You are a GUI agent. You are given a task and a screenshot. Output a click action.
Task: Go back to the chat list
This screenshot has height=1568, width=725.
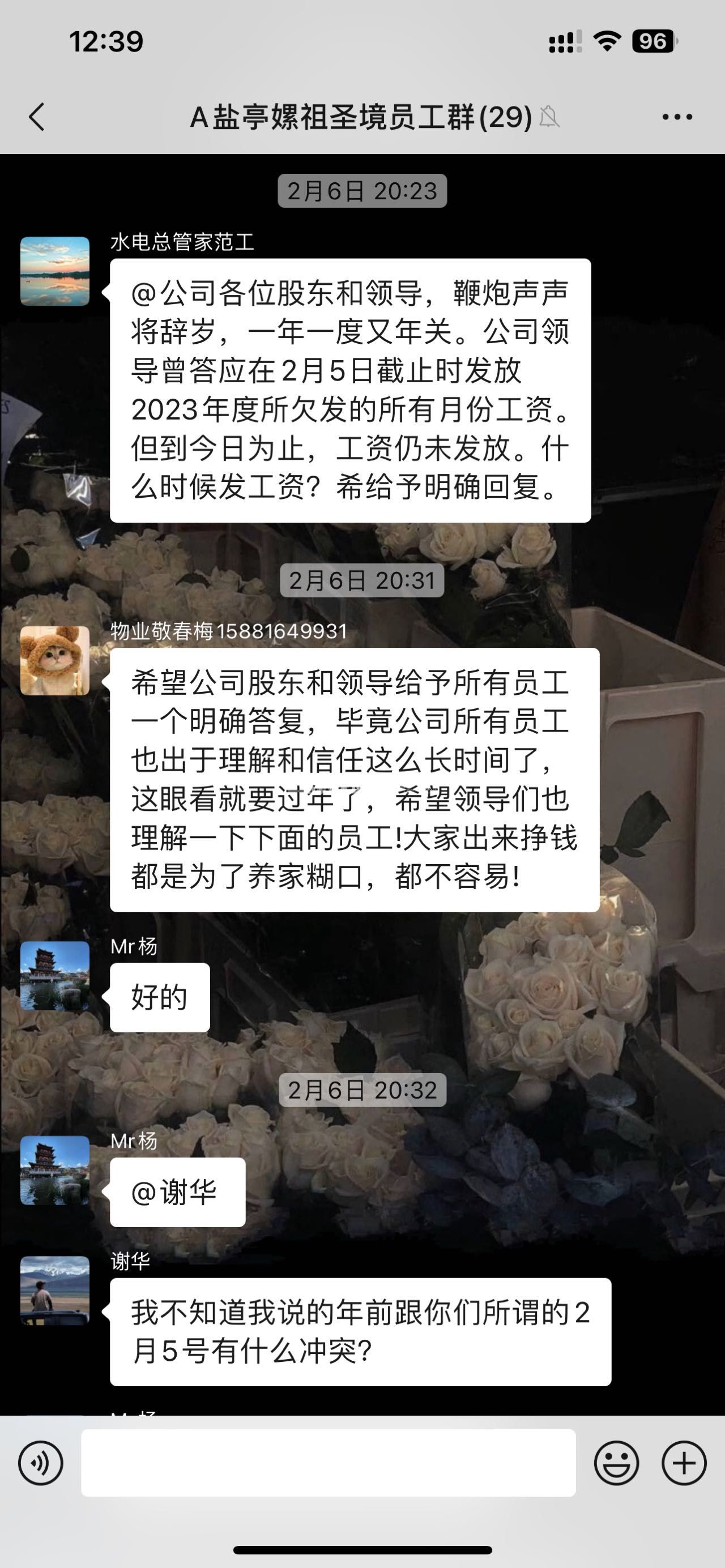(37, 117)
